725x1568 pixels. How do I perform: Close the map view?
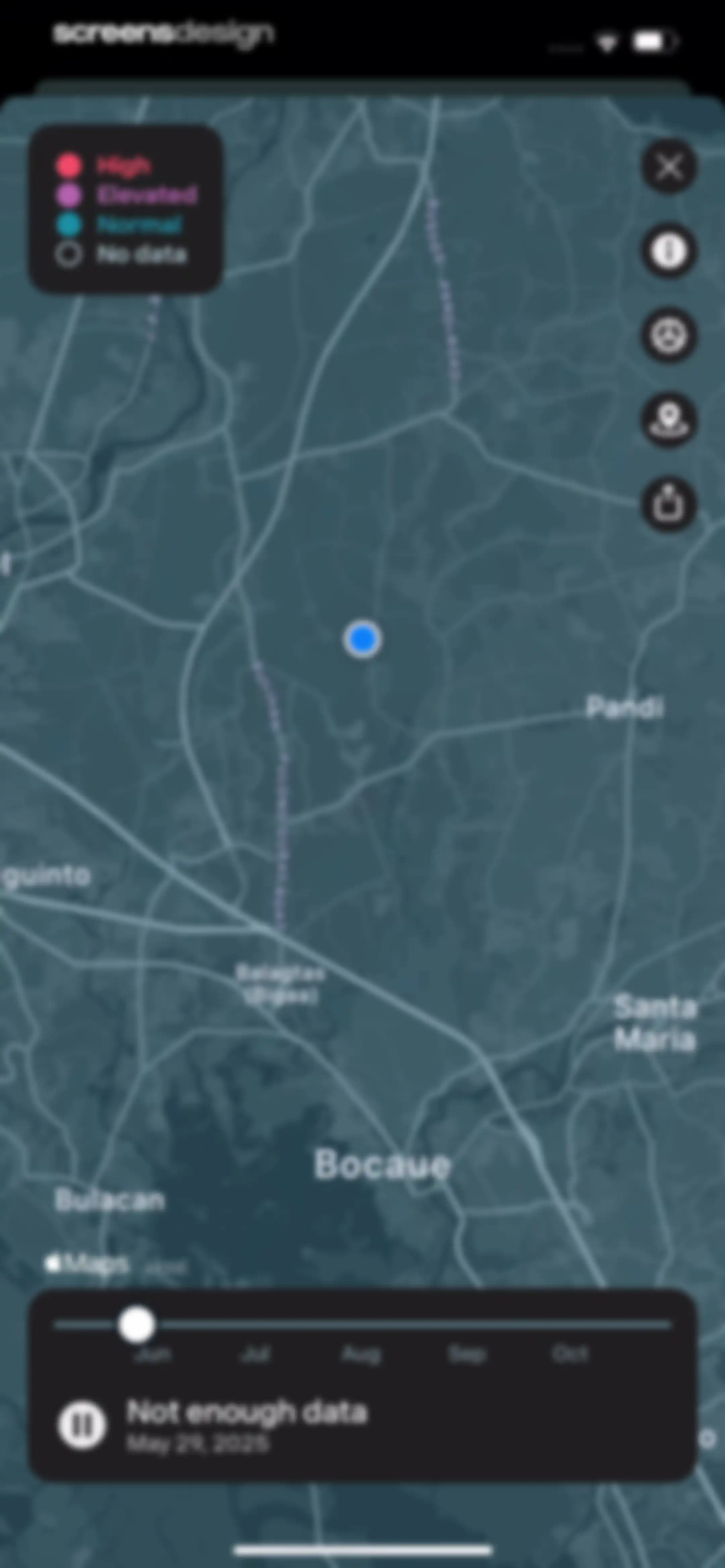(669, 166)
